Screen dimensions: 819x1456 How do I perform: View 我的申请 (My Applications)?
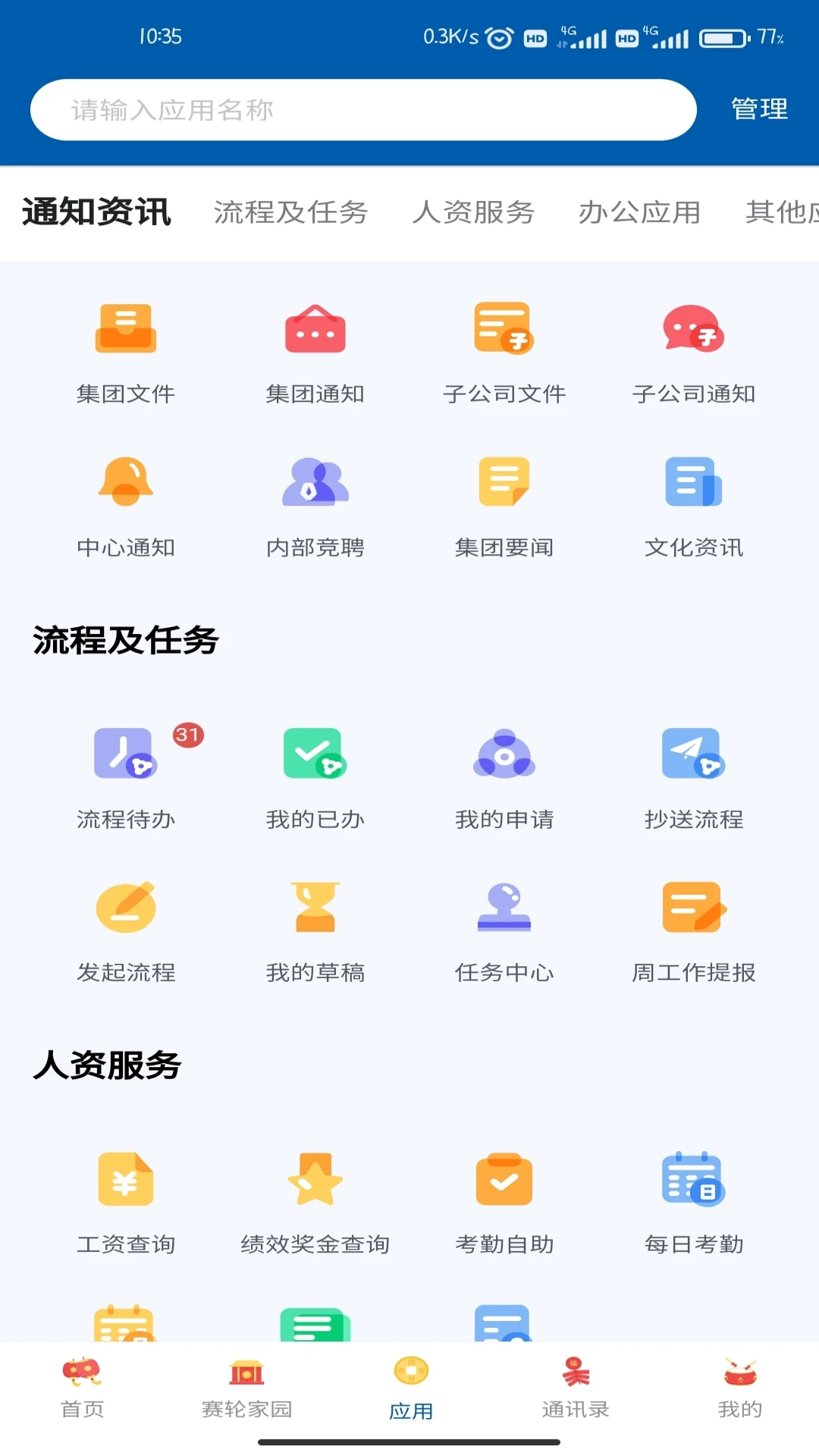click(x=504, y=773)
